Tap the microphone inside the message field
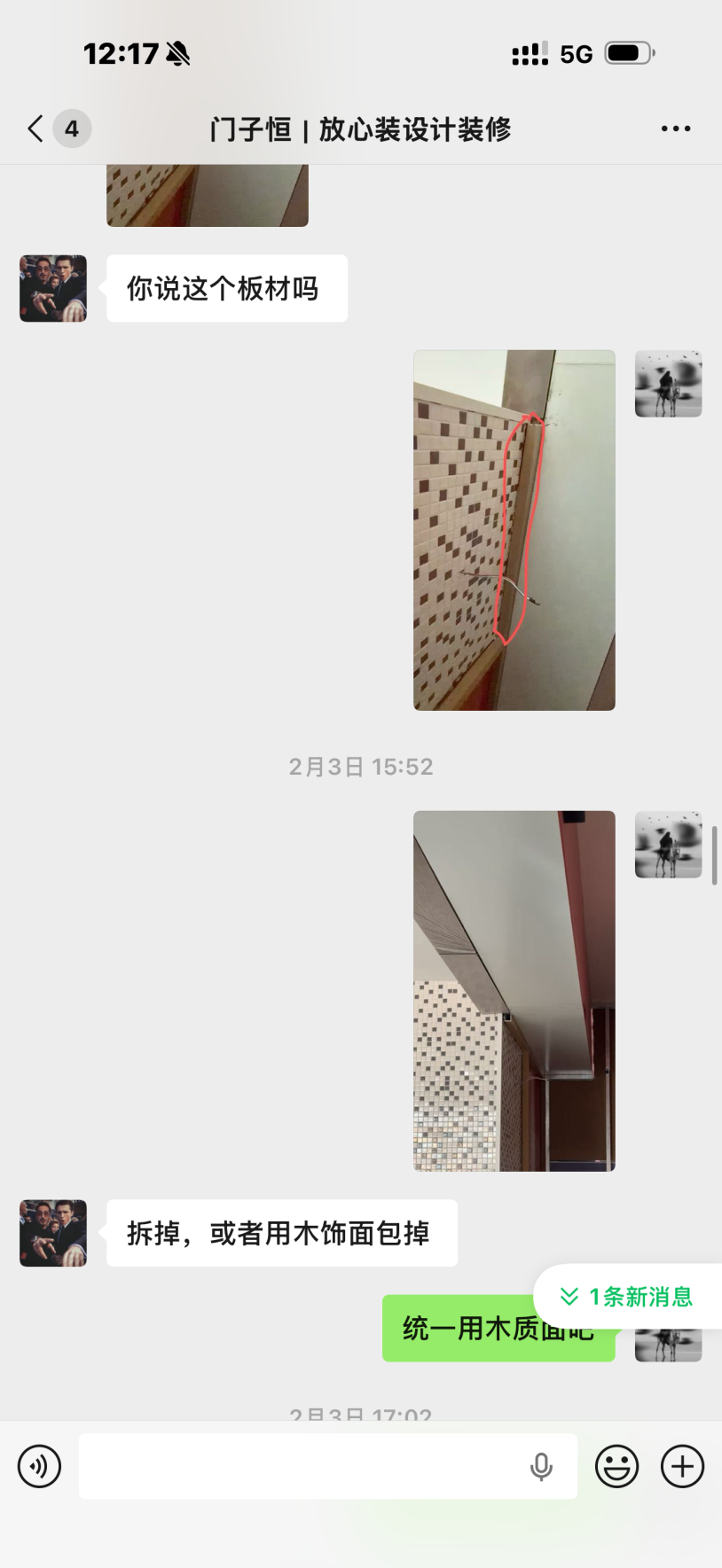The image size is (722, 1568). [x=541, y=1466]
